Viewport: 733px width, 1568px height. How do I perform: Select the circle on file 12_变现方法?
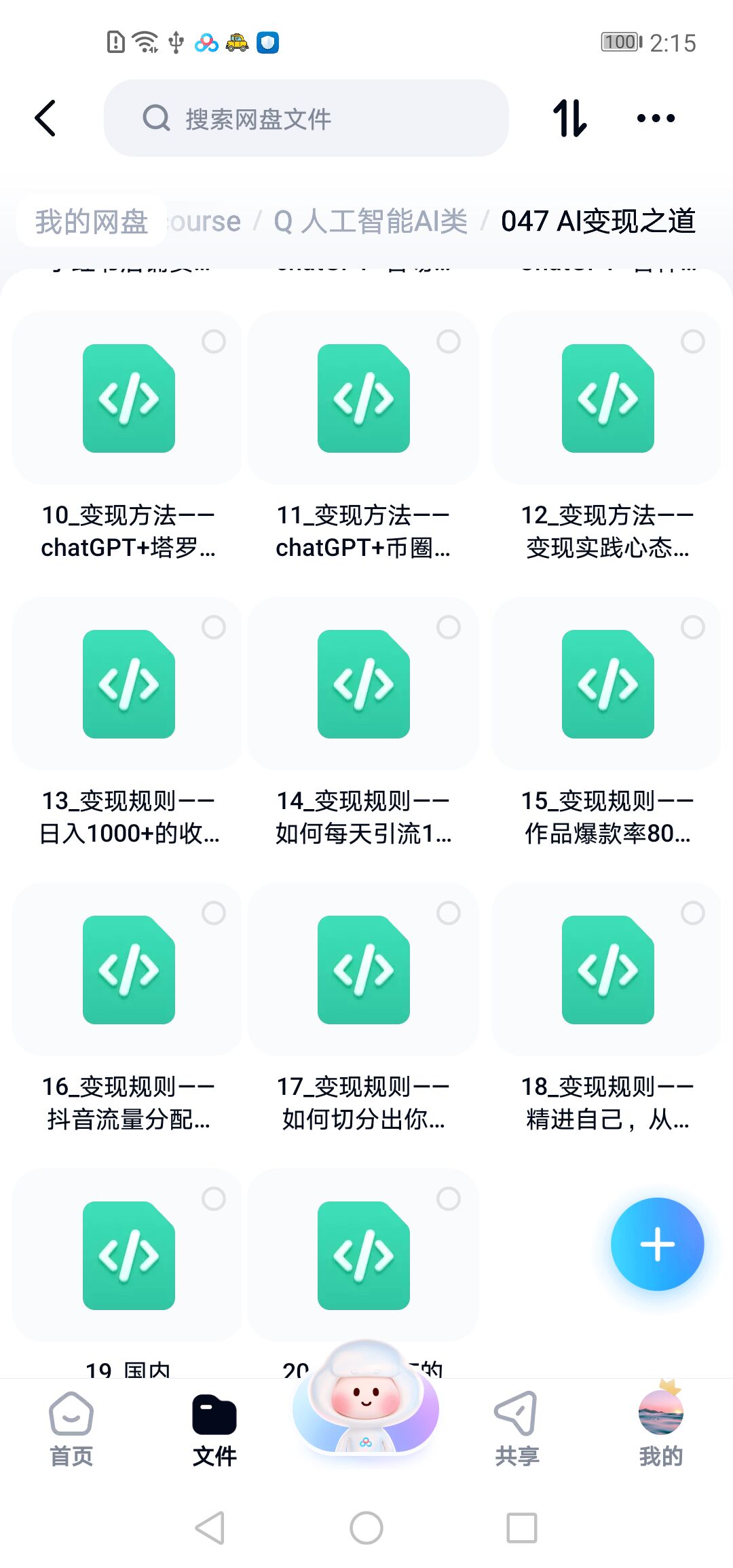pos(692,341)
